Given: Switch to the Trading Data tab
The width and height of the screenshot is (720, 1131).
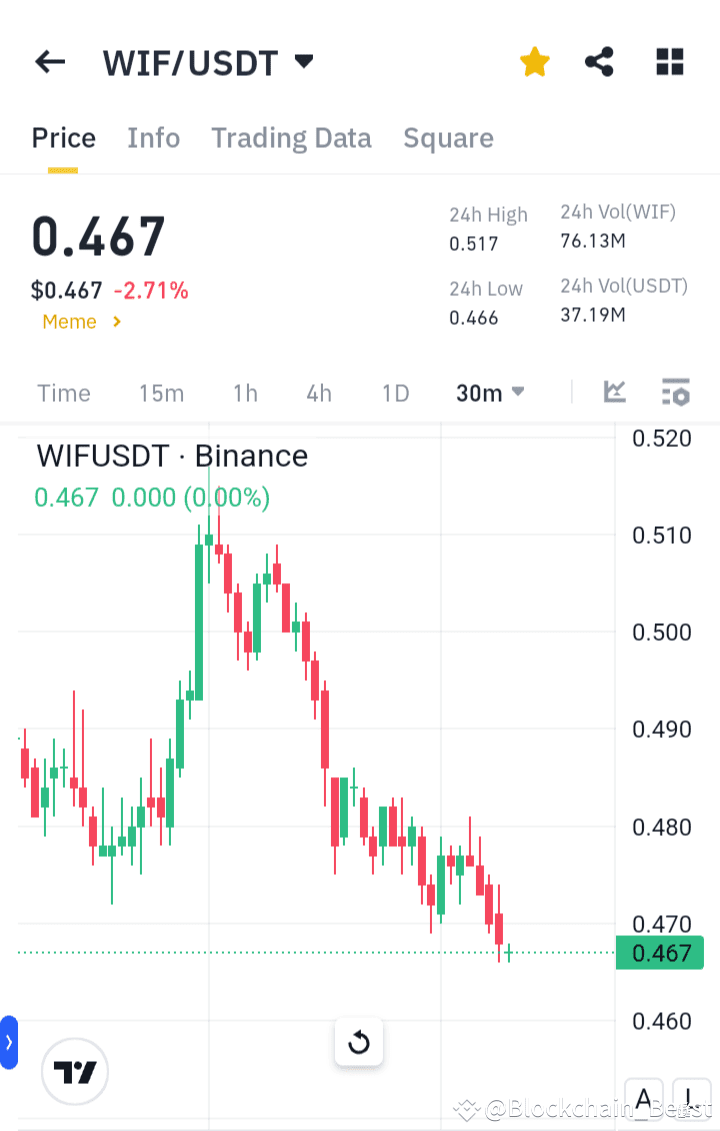Looking at the screenshot, I should (x=291, y=137).
